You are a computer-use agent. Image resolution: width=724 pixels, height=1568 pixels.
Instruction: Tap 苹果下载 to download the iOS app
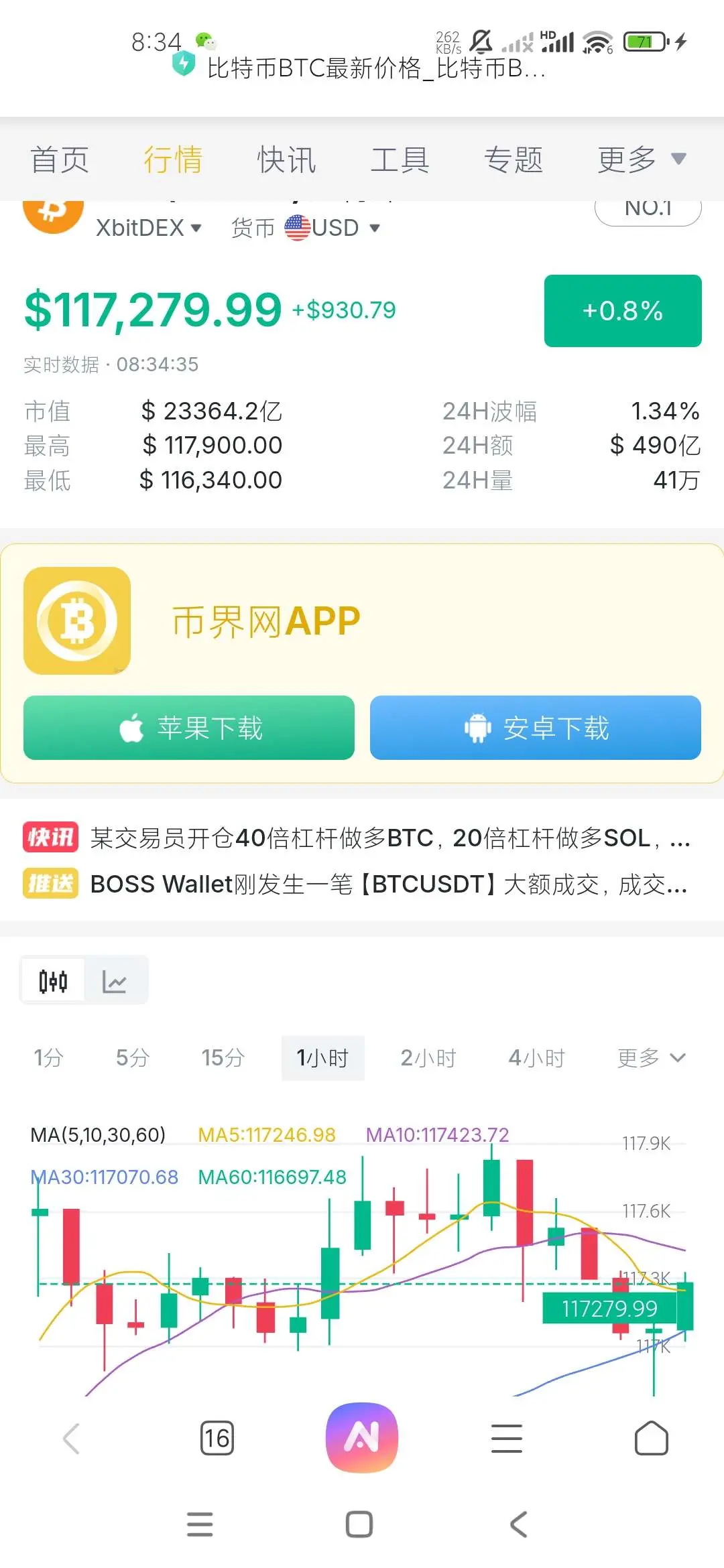coord(189,728)
